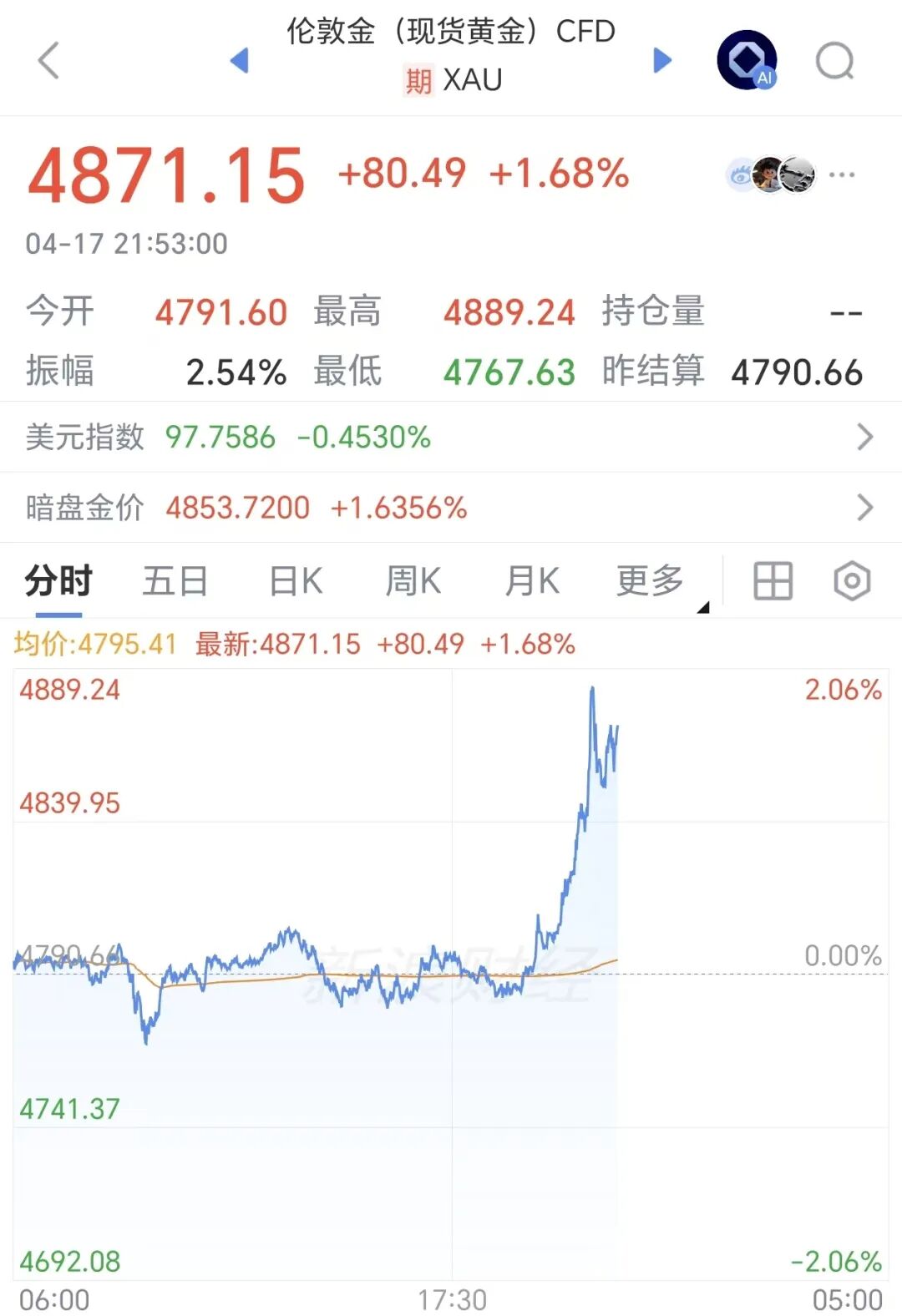Switch to the previous instrument with left triangle
Image resolution: width=902 pixels, height=1316 pixels.
(240, 60)
